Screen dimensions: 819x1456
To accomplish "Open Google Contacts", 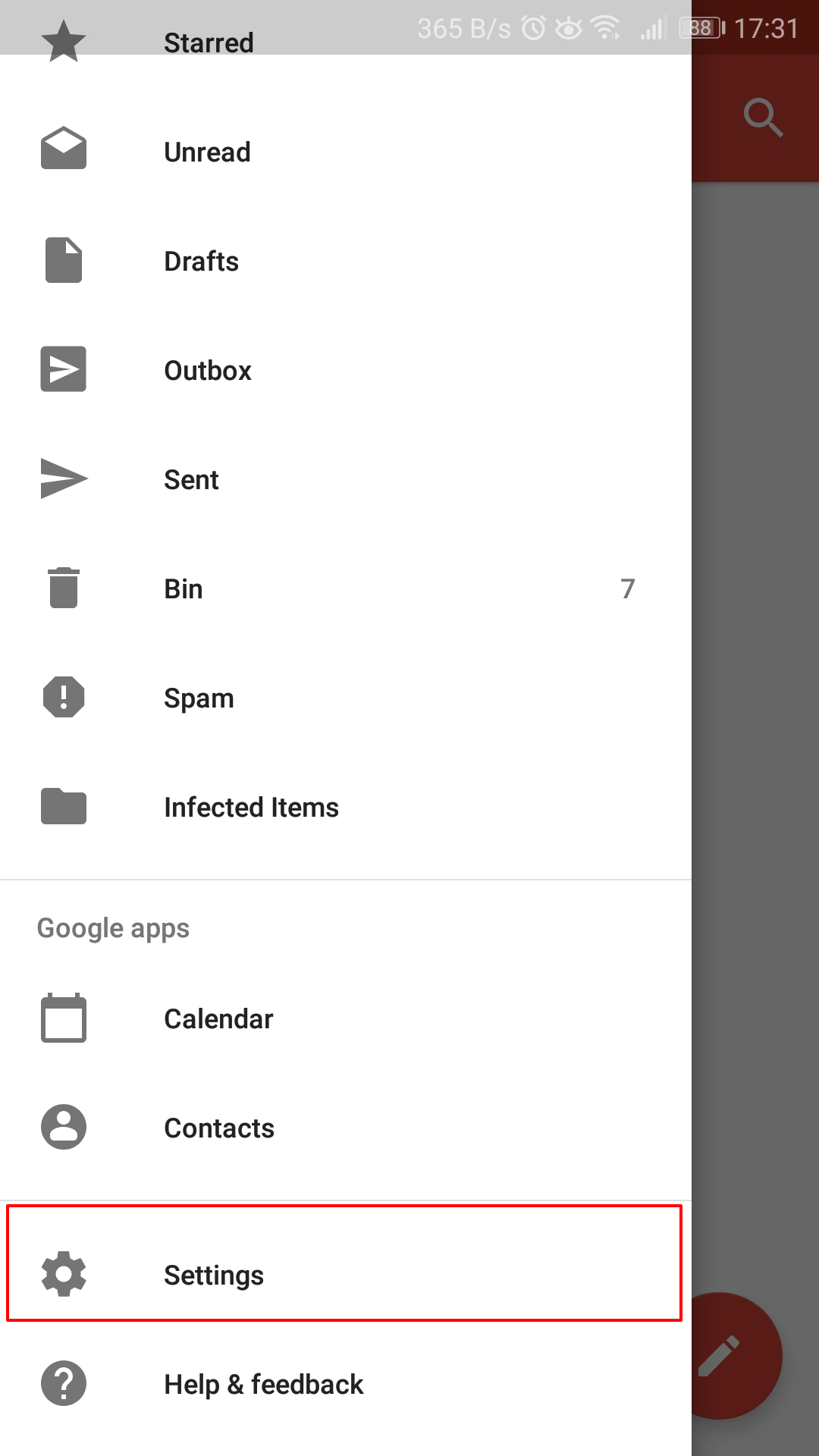I will [218, 1128].
